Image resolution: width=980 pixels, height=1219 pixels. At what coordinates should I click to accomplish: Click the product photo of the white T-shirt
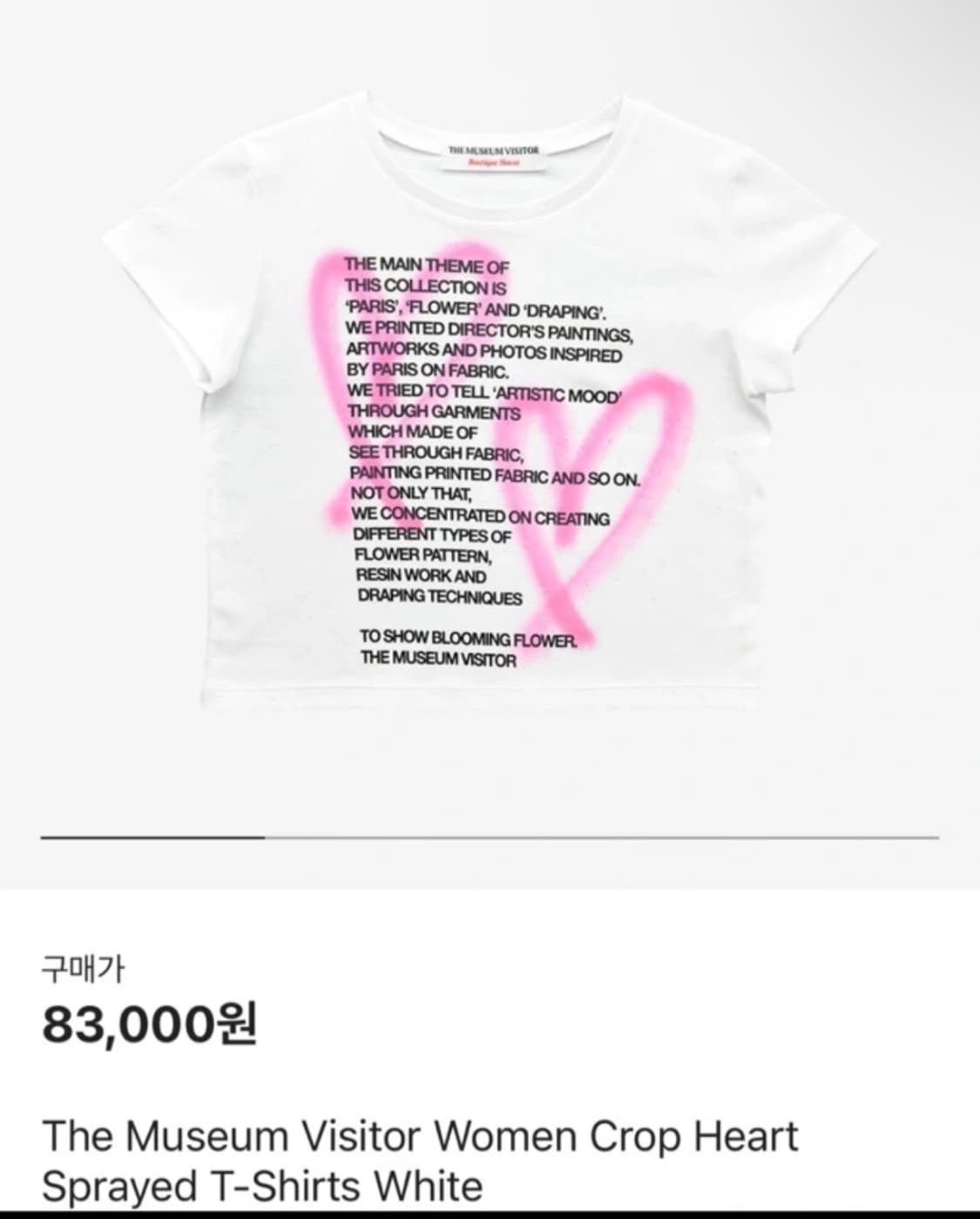tap(488, 410)
